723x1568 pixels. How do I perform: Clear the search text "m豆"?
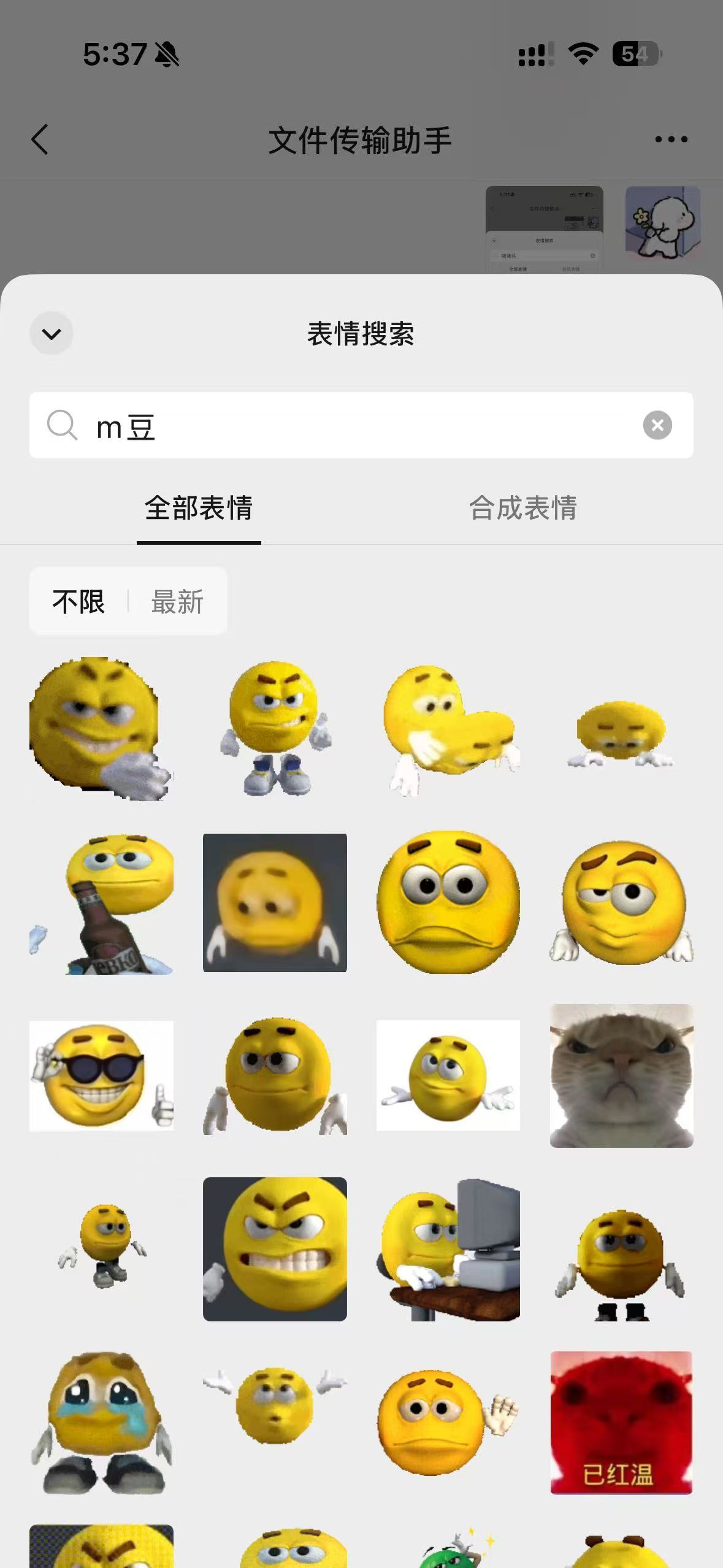click(x=657, y=425)
